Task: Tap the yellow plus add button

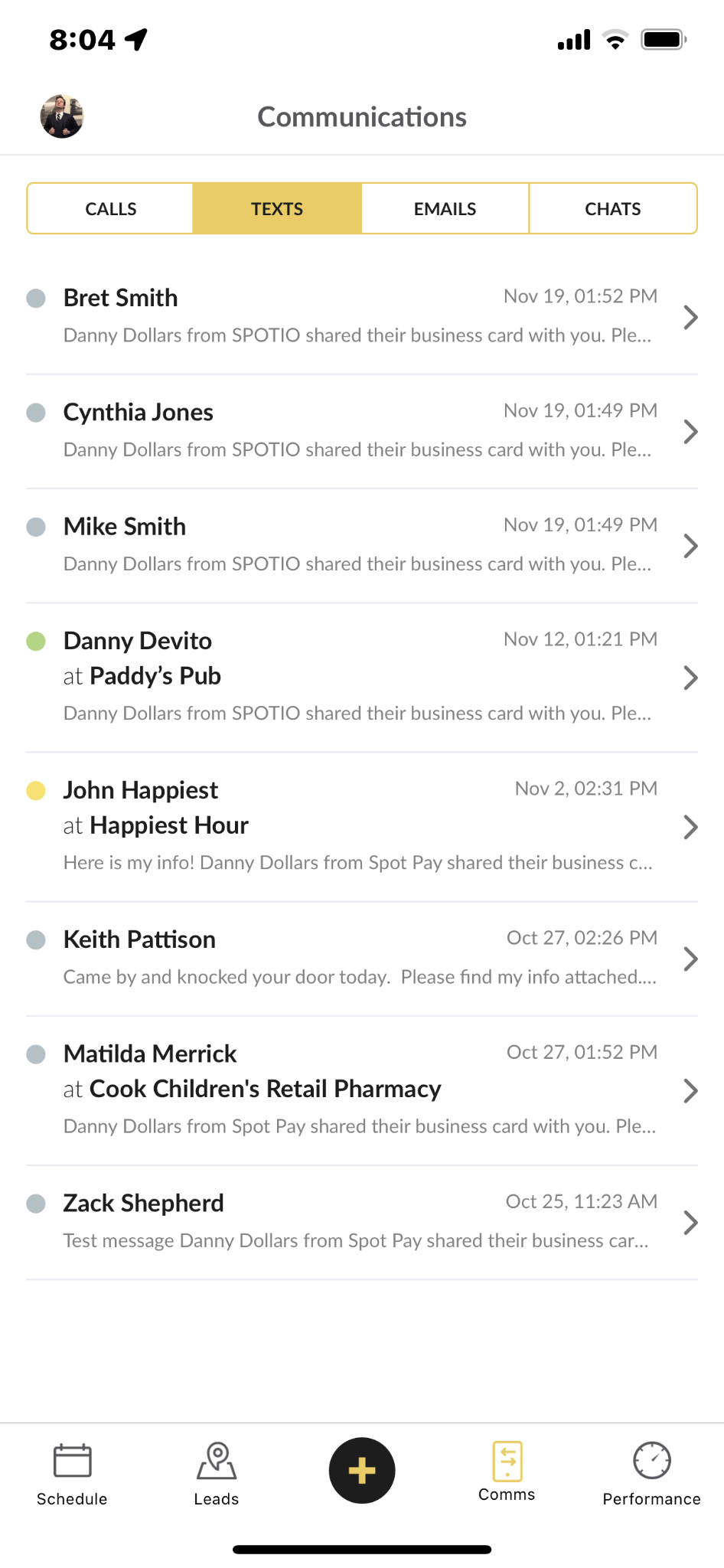Action: click(x=362, y=1470)
